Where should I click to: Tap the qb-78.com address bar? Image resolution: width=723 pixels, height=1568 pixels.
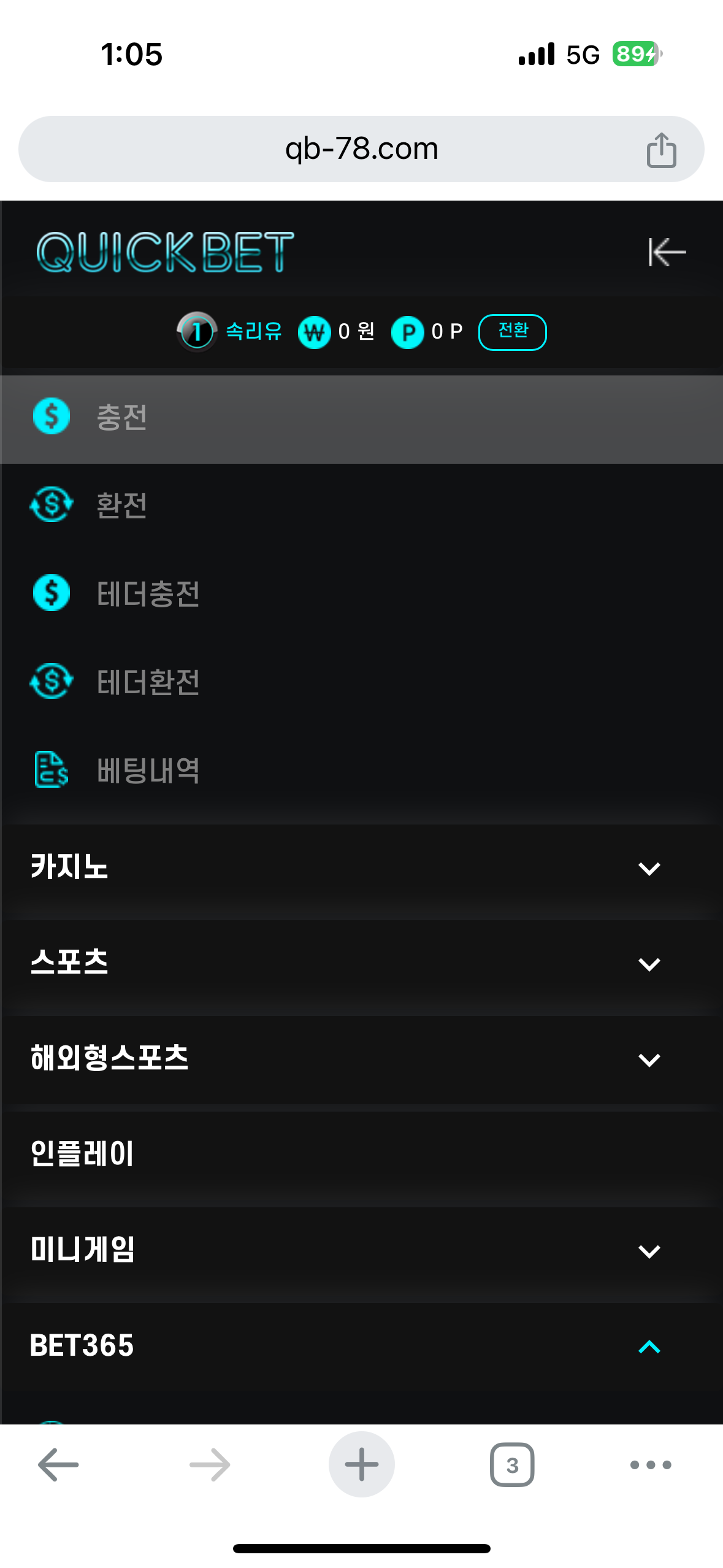pyautogui.click(x=361, y=149)
